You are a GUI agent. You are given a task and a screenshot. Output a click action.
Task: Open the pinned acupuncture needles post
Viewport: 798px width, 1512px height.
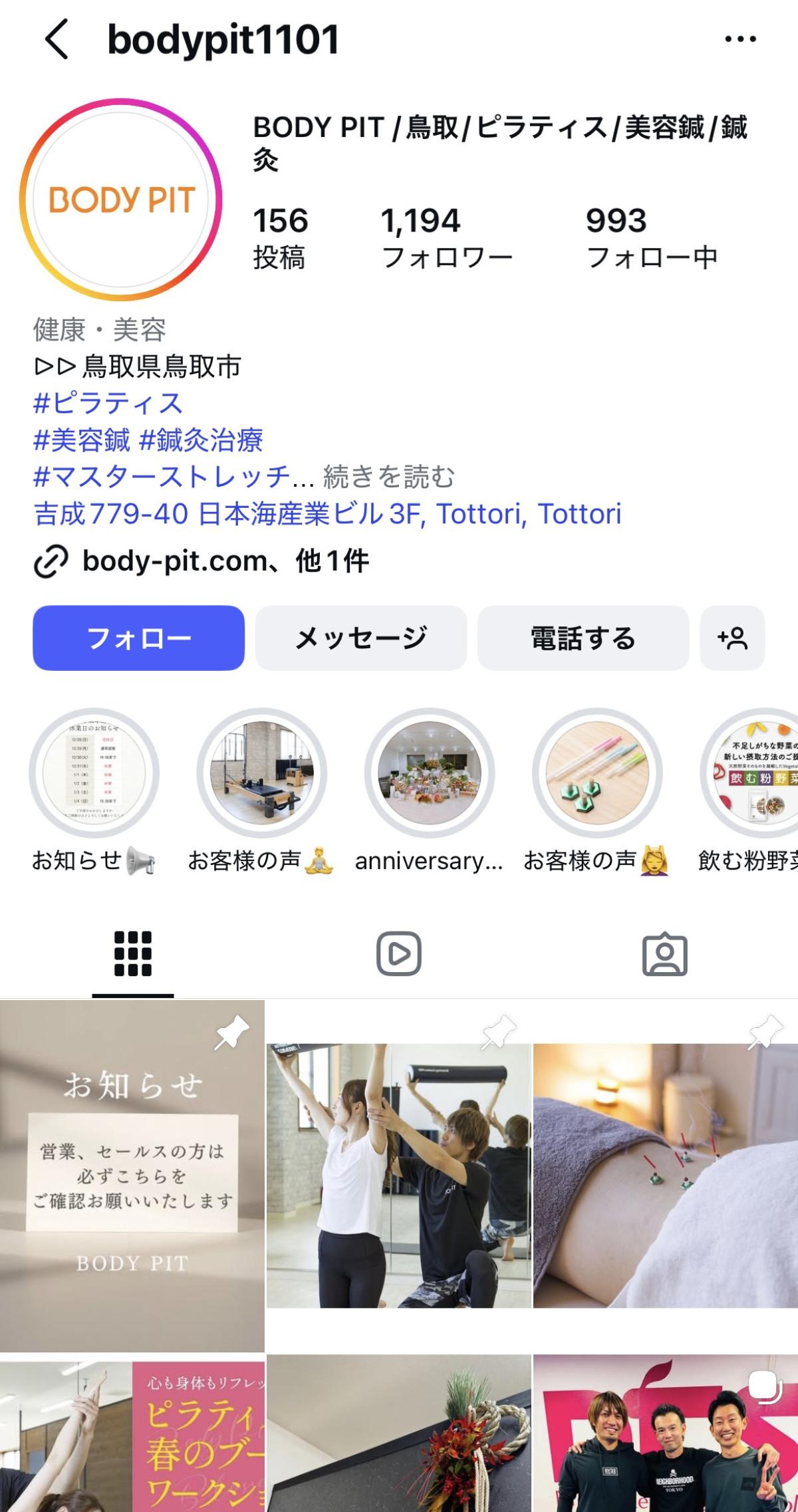point(665,1175)
